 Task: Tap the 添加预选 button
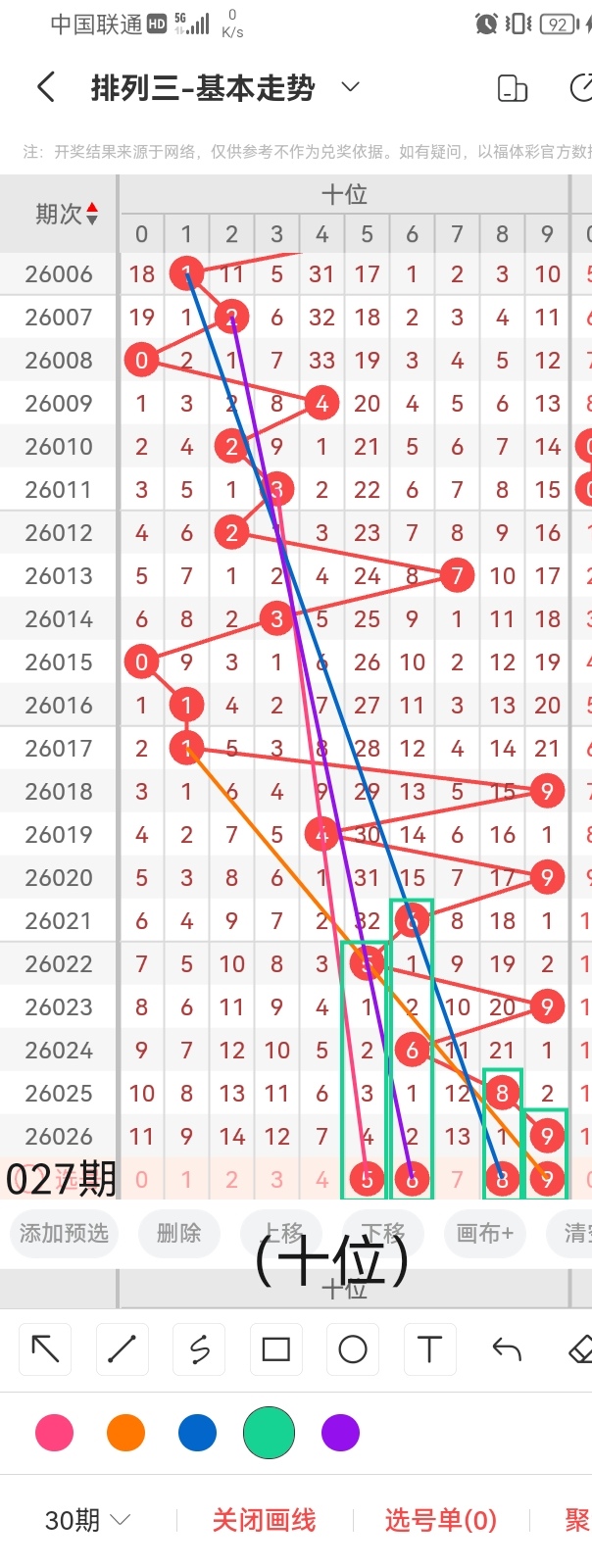(64, 1233)
